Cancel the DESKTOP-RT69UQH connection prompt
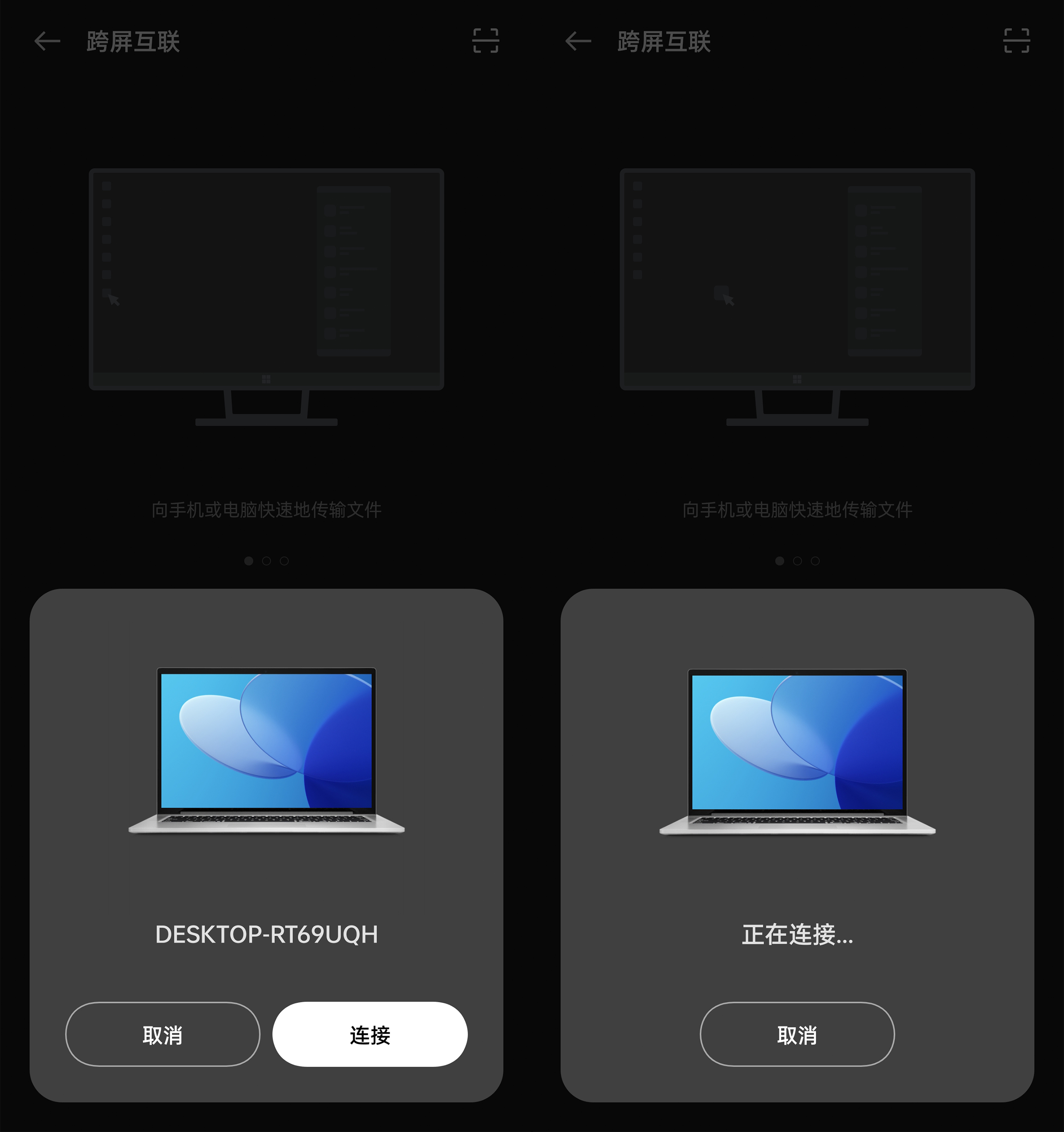 (x=162, y=1035)
